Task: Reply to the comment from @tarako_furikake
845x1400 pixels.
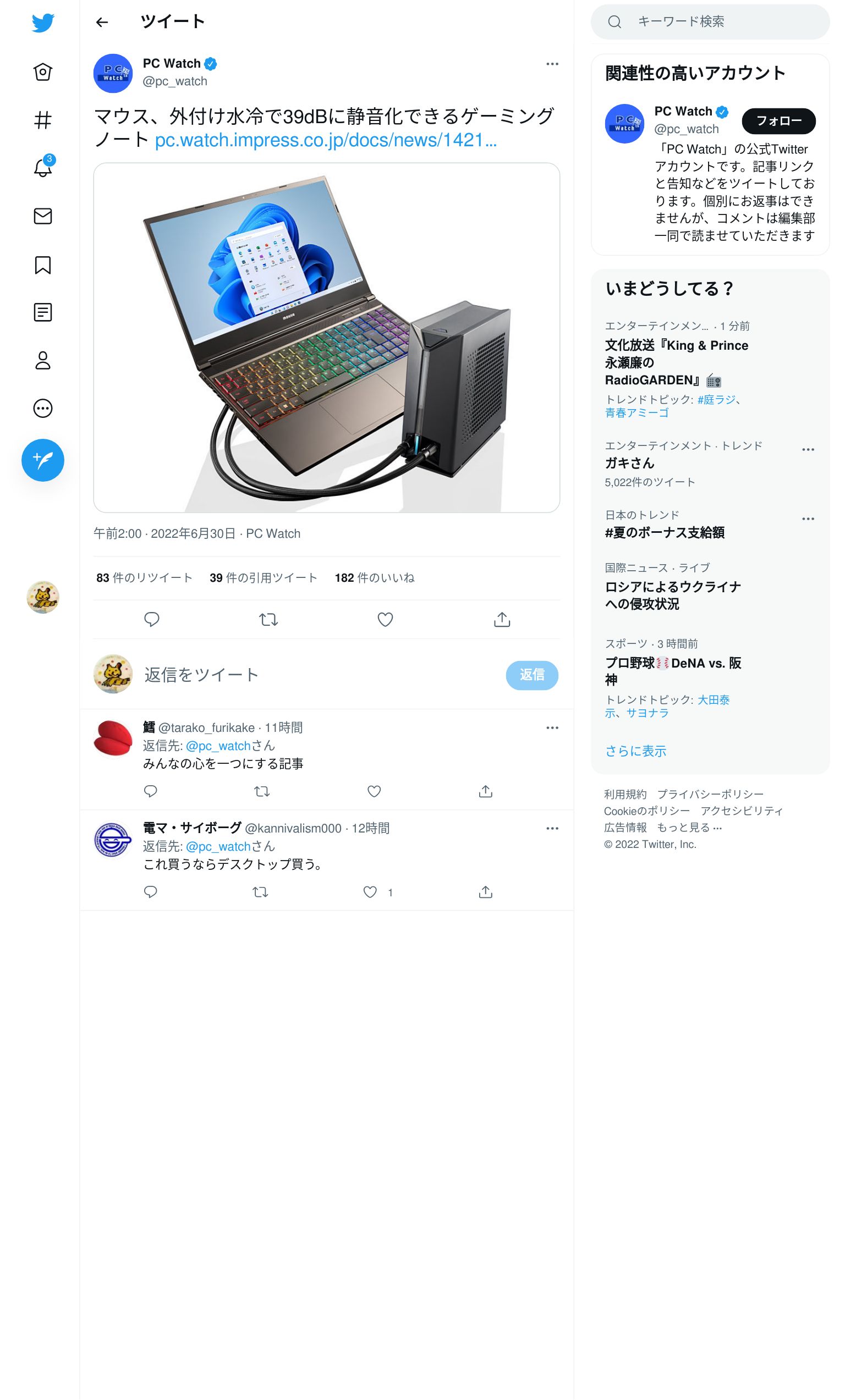Action: click(151, 791)
